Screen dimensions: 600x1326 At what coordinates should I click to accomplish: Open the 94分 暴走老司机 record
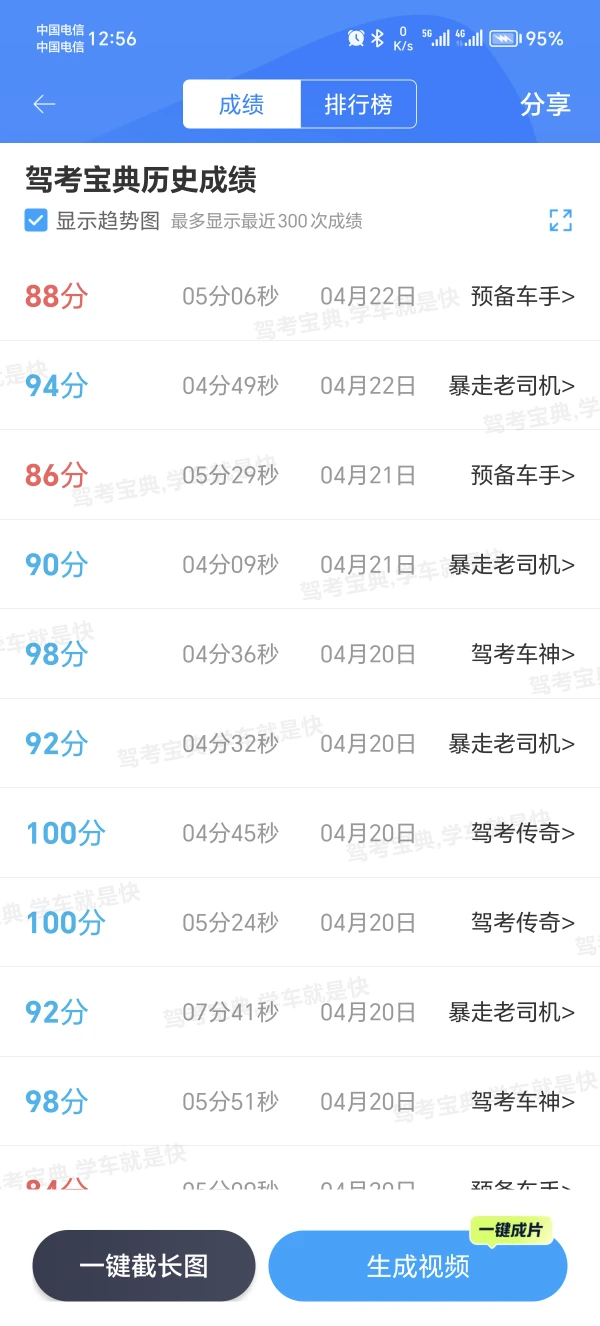click(x=300, y=385)
